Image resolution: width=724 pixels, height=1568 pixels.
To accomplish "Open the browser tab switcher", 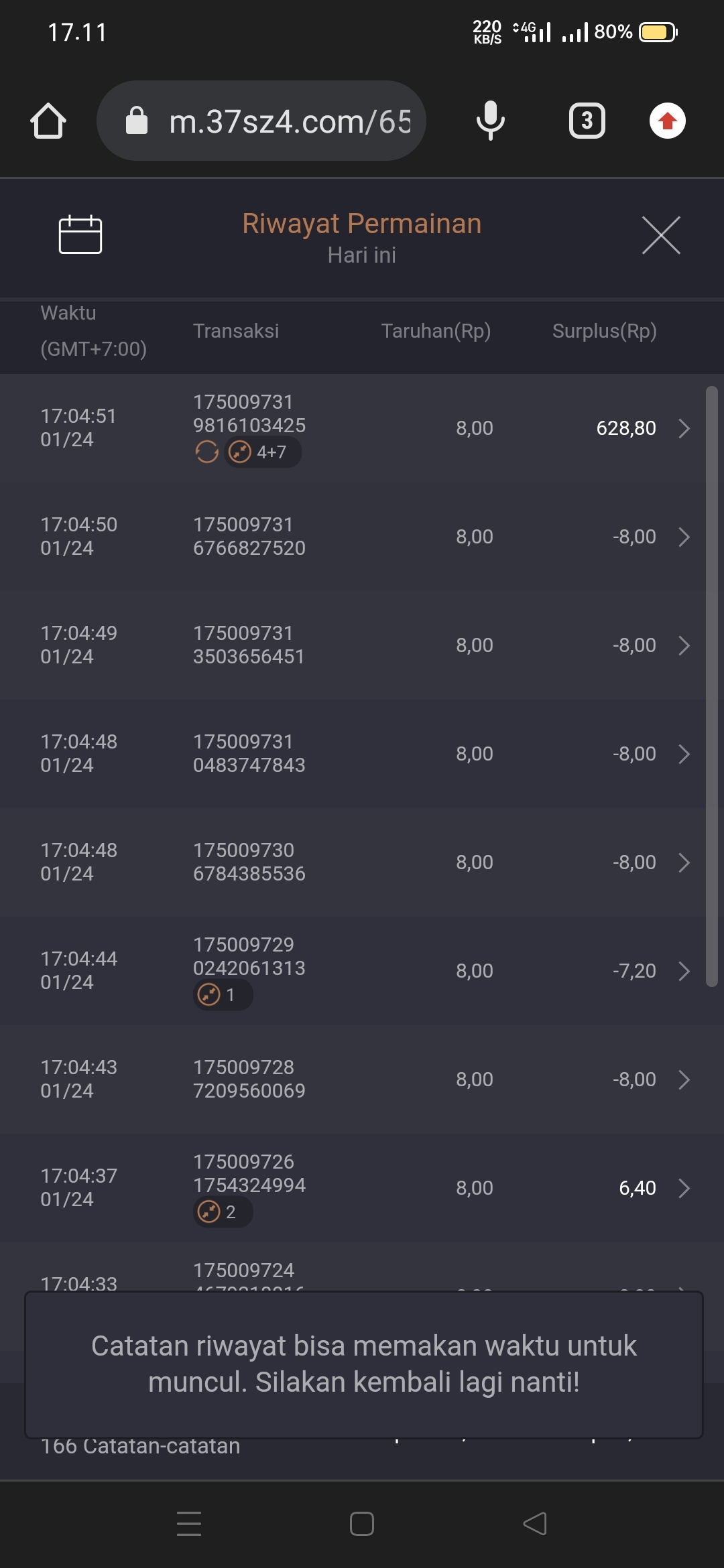I will 587,121.
